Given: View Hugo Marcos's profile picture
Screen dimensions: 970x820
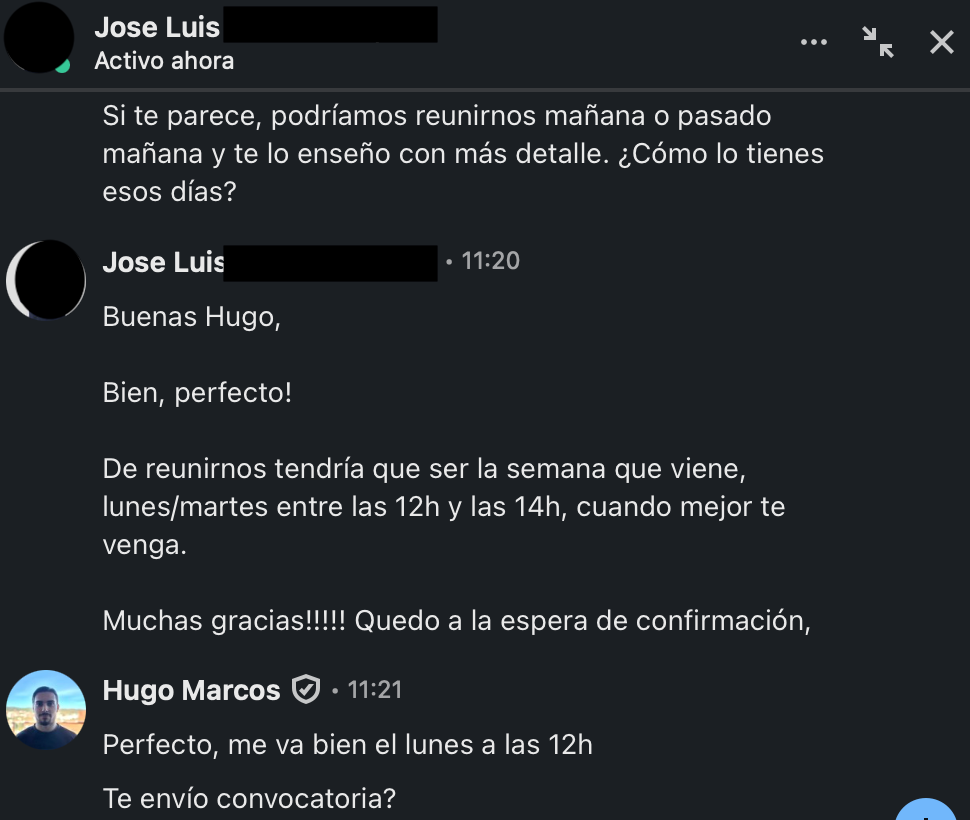Looking at the screenshot, I should click(46, 710).
